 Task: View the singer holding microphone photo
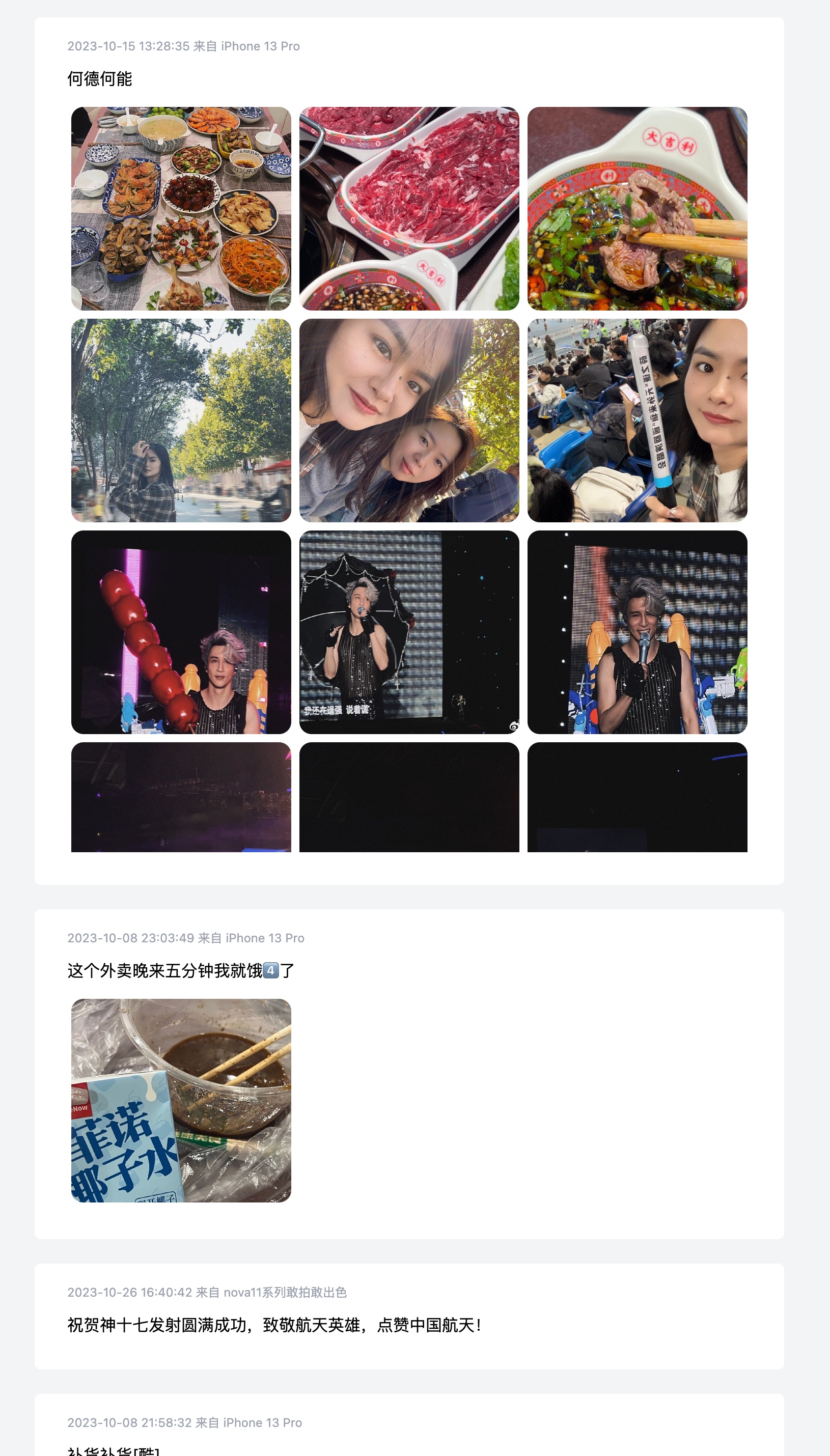(637, 632)
